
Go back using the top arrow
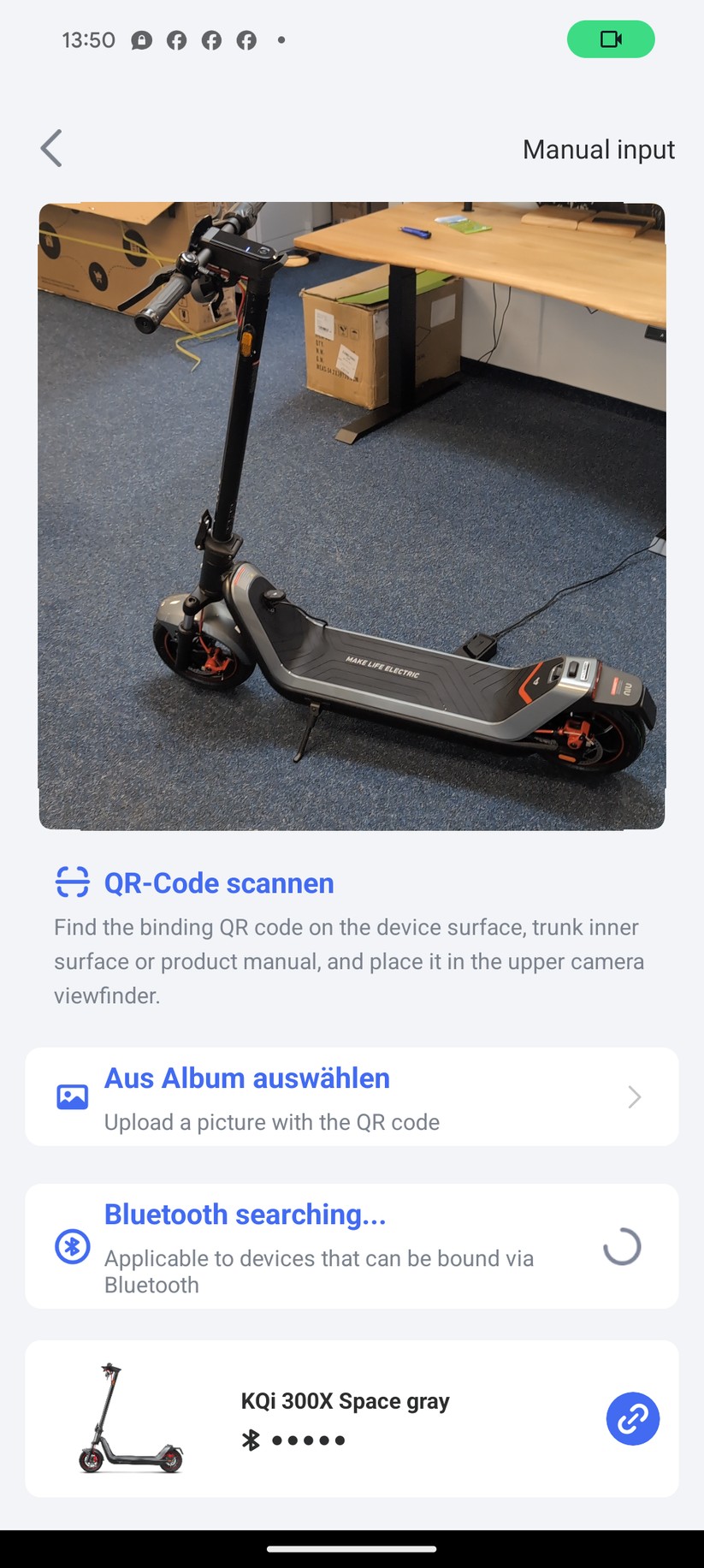point(51,149)
